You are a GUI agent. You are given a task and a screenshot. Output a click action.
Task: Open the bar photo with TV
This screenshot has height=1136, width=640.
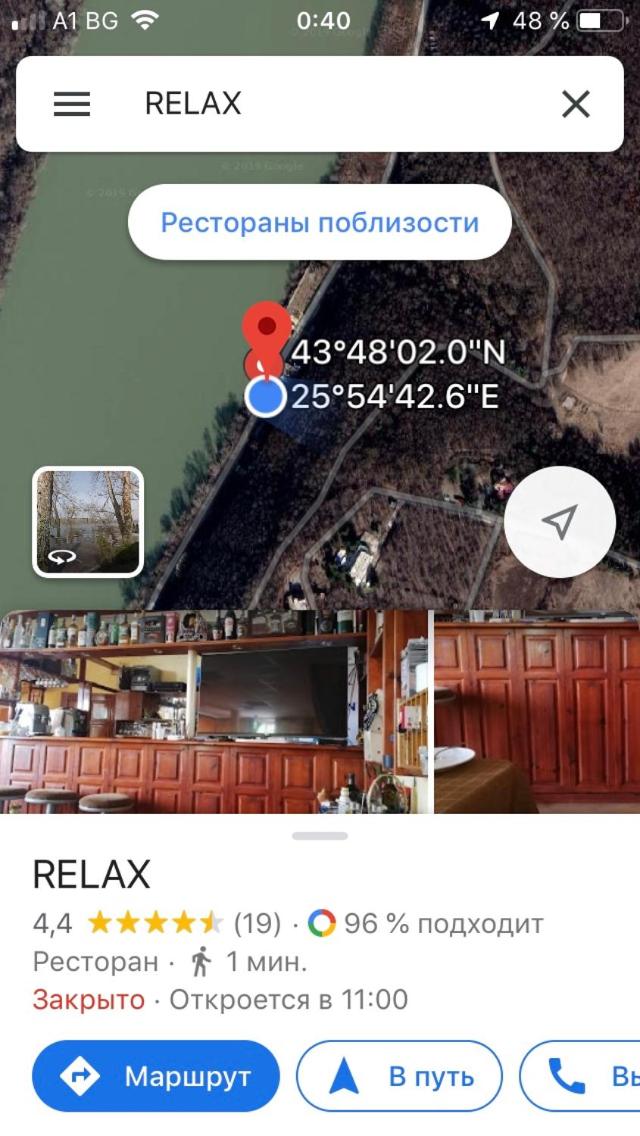coord(214,711)
